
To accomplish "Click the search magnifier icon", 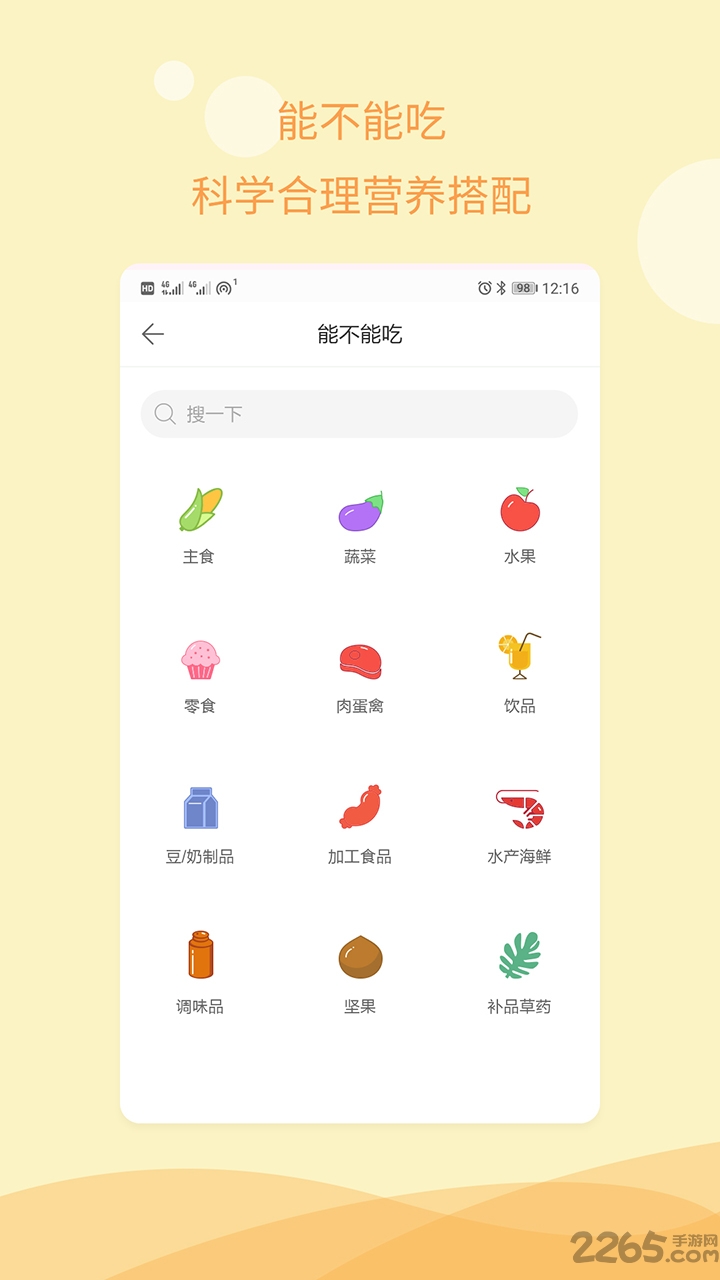I will tap(165, 413).
